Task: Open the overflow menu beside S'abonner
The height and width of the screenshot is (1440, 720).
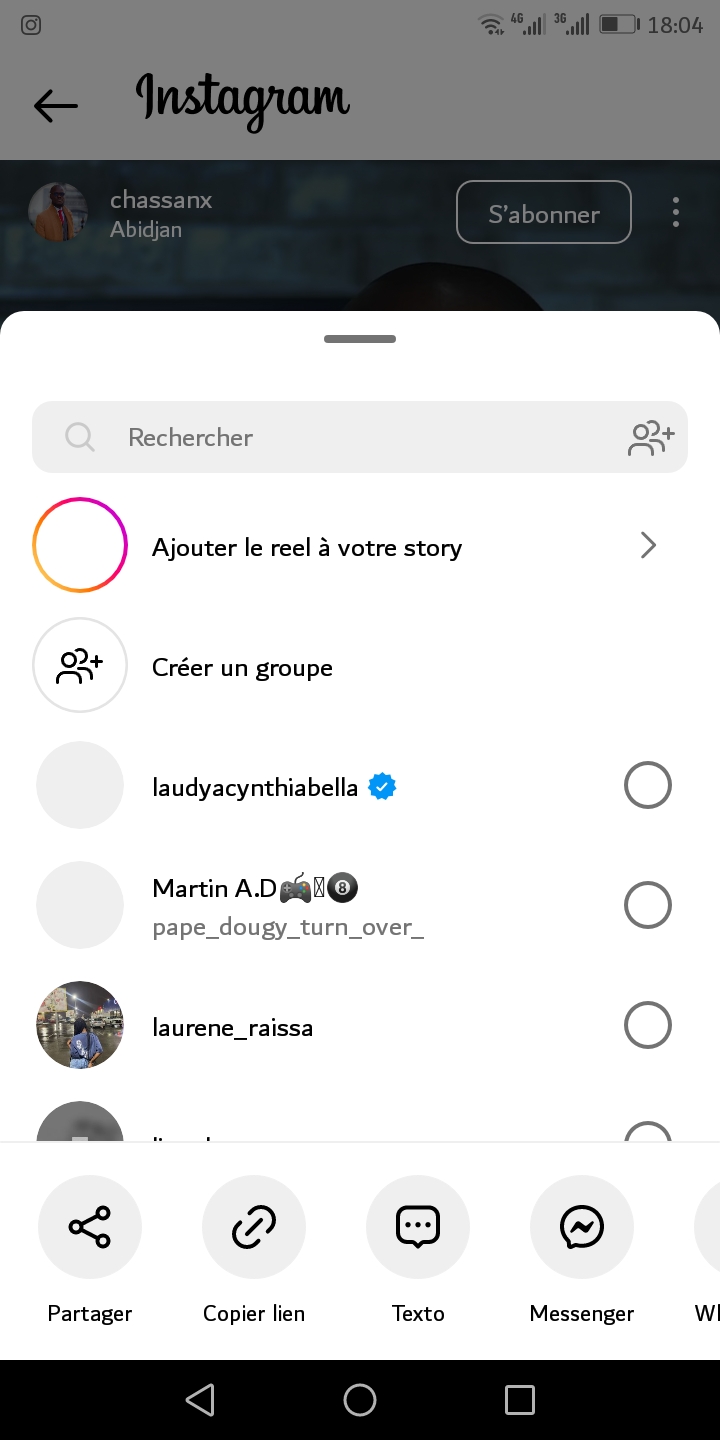Action: pos(676,212)
